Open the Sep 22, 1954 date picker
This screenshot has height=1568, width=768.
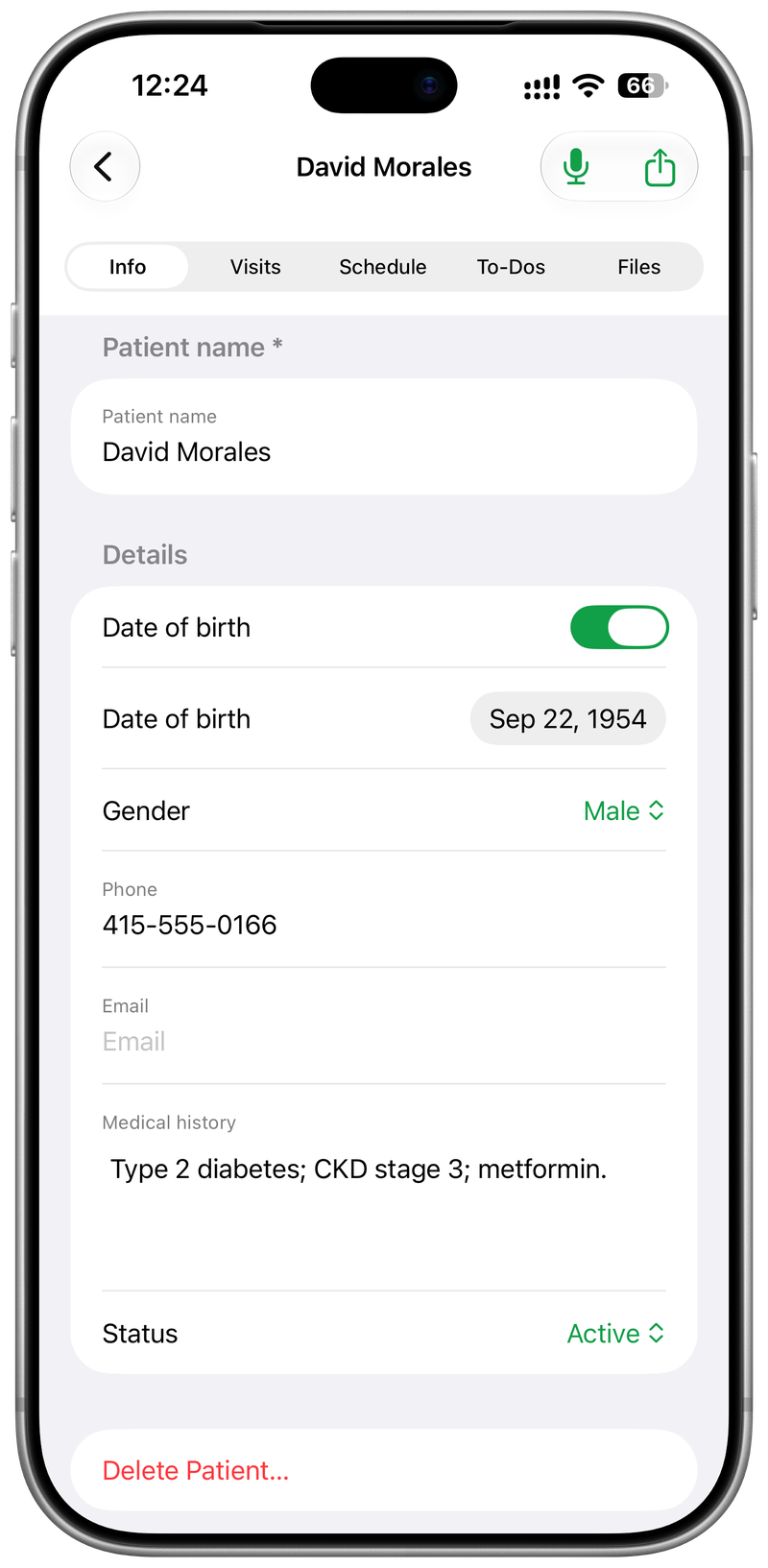click(567, 718)
